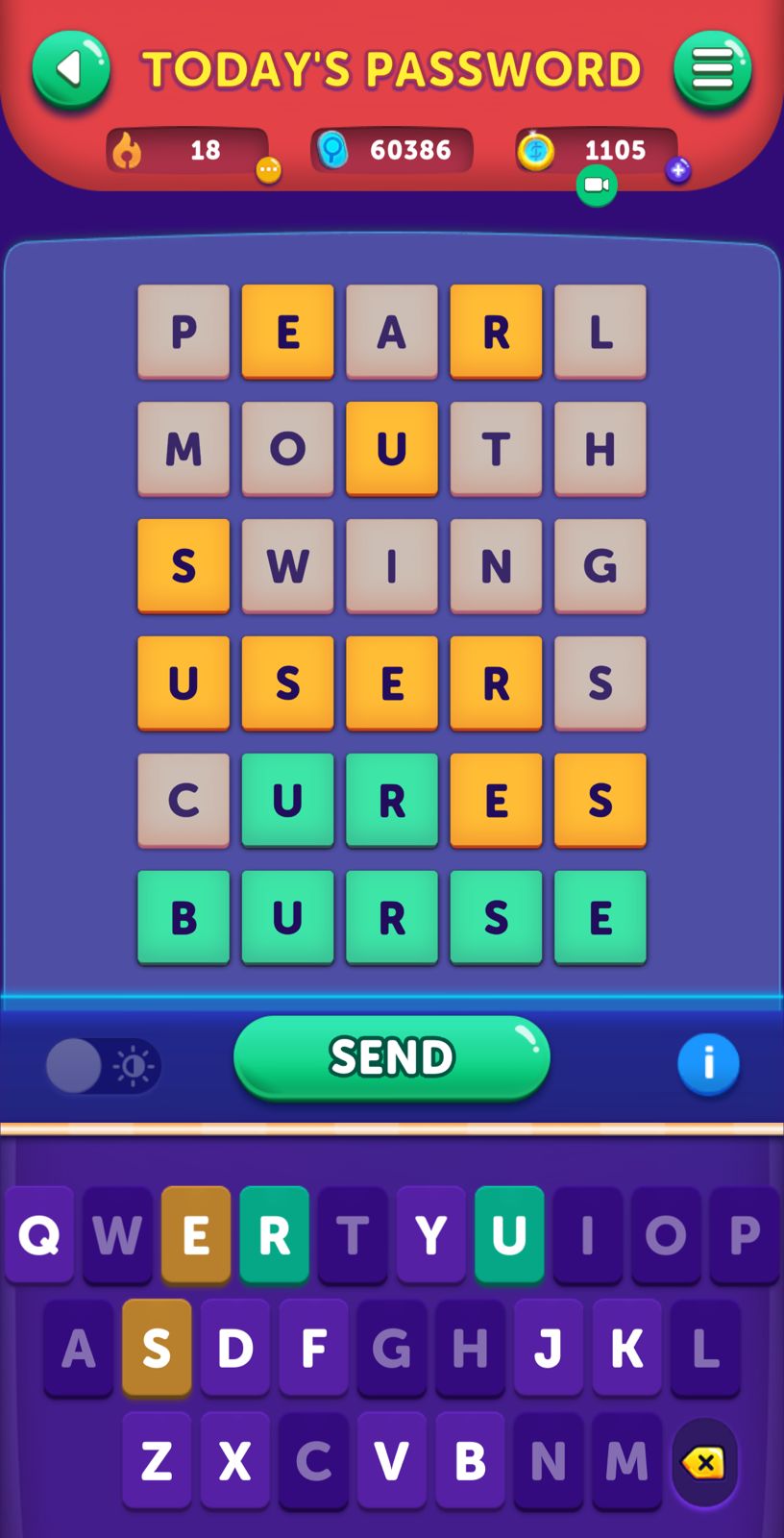The height and width of the screenshot is (1538, 784).
Task: Tap SEND to submit the guess
Action: pos(391,1057)
